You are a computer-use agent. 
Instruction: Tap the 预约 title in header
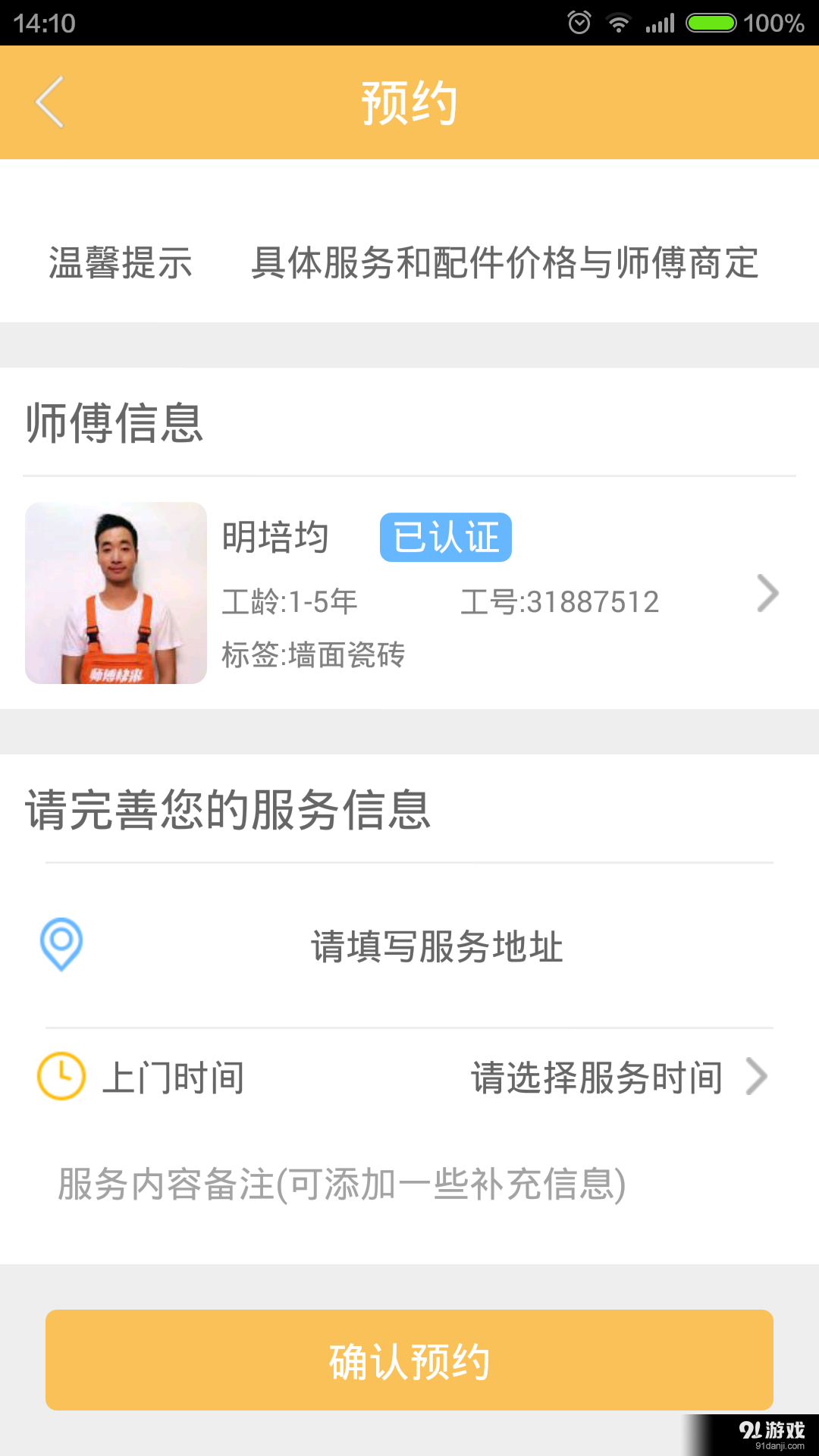(x=409, y=102)
